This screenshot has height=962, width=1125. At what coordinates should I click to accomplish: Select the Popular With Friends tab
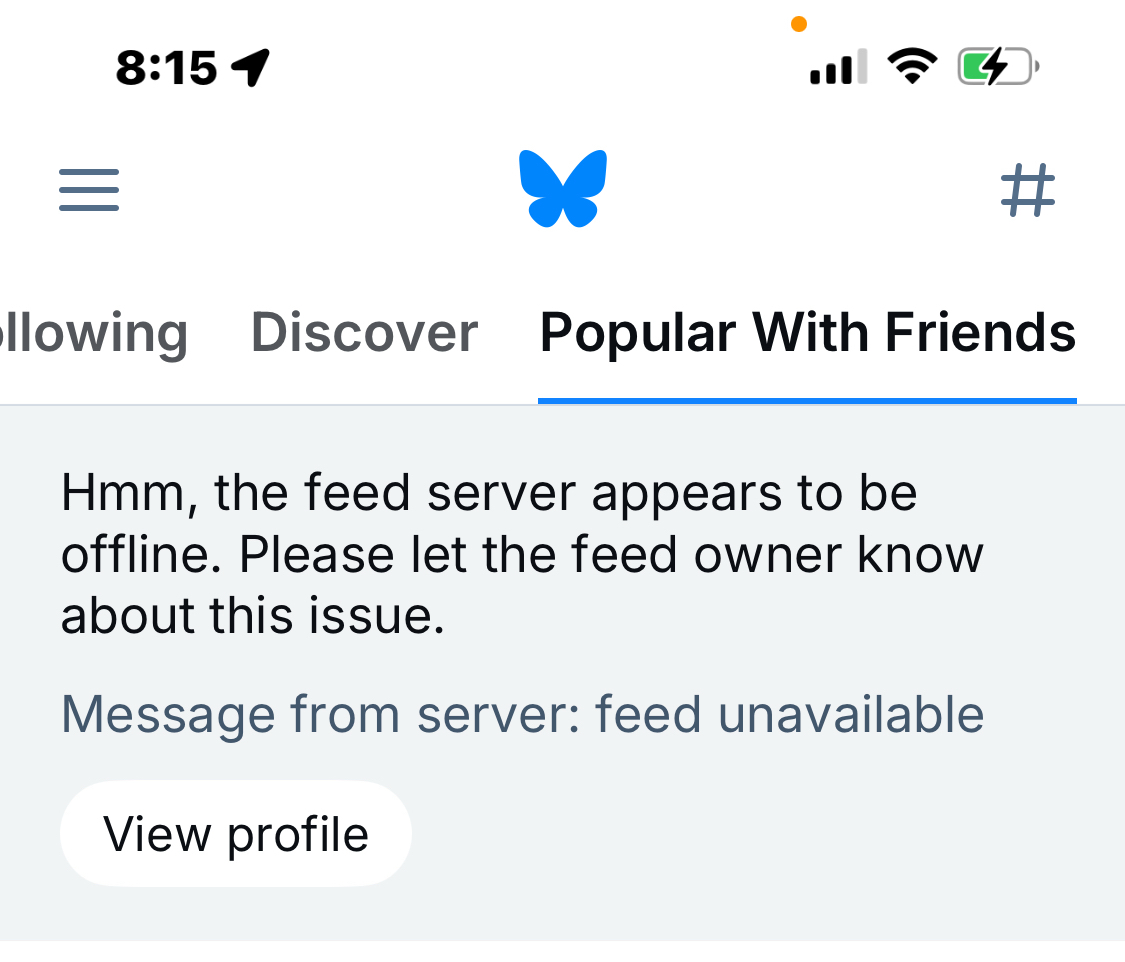tap(807, 333)
